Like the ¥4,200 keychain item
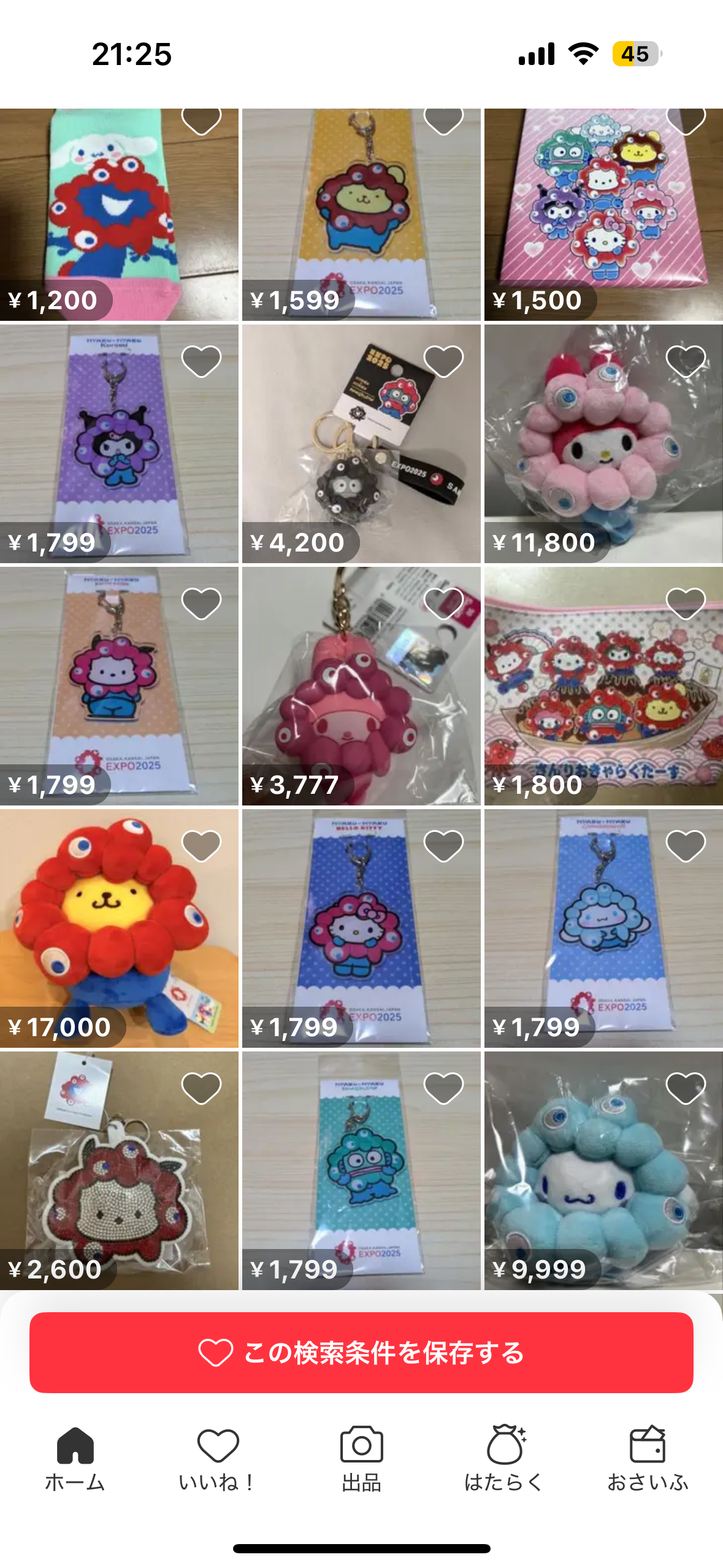 [443, 361]
